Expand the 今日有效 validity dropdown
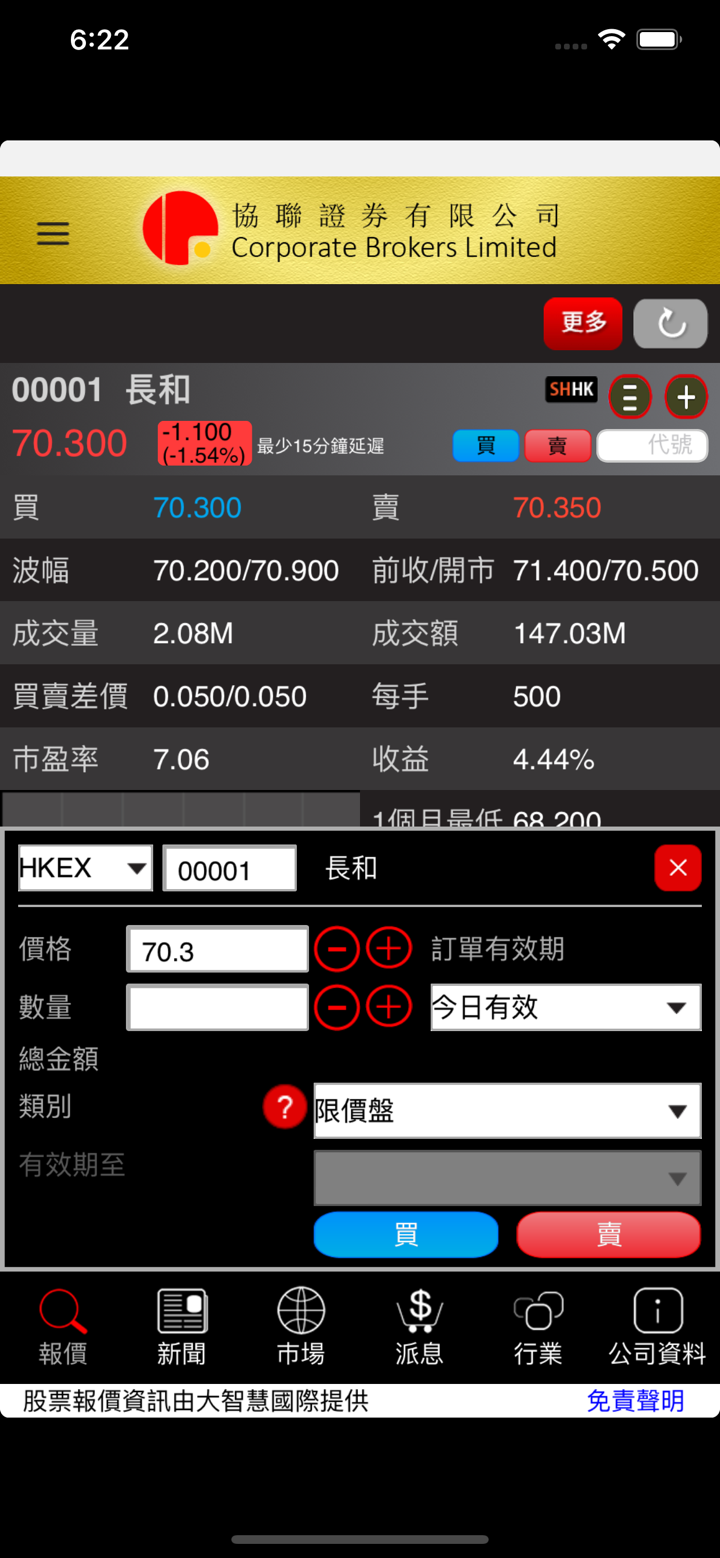The width and height of the screenshot is (720, 1558). coord(565,1008)
